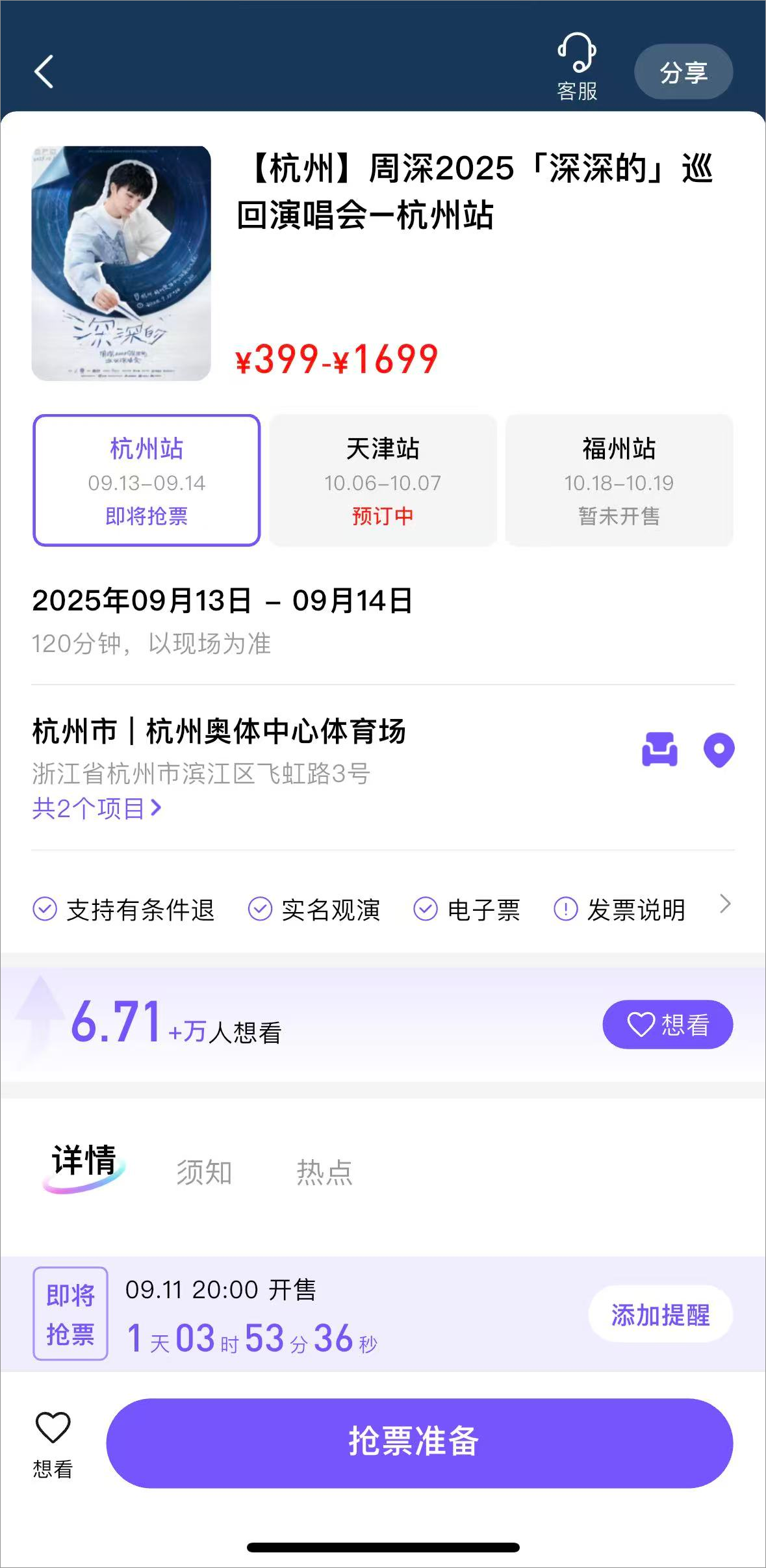Switch to the 须知 tab
Viewport: 766px width, 1568px height.
tap(204, 1173)
